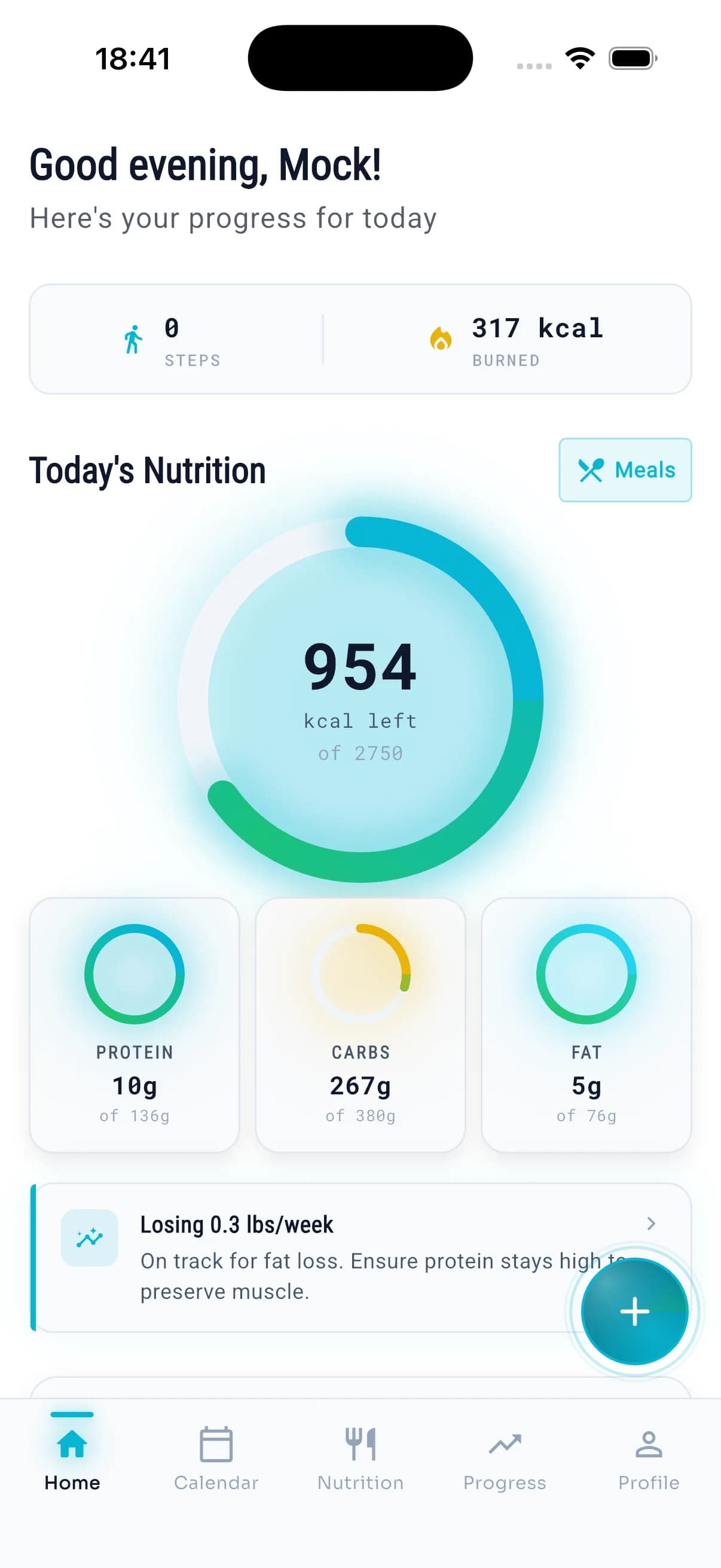Open the Protein macro card

click(x=135, y=1024)
